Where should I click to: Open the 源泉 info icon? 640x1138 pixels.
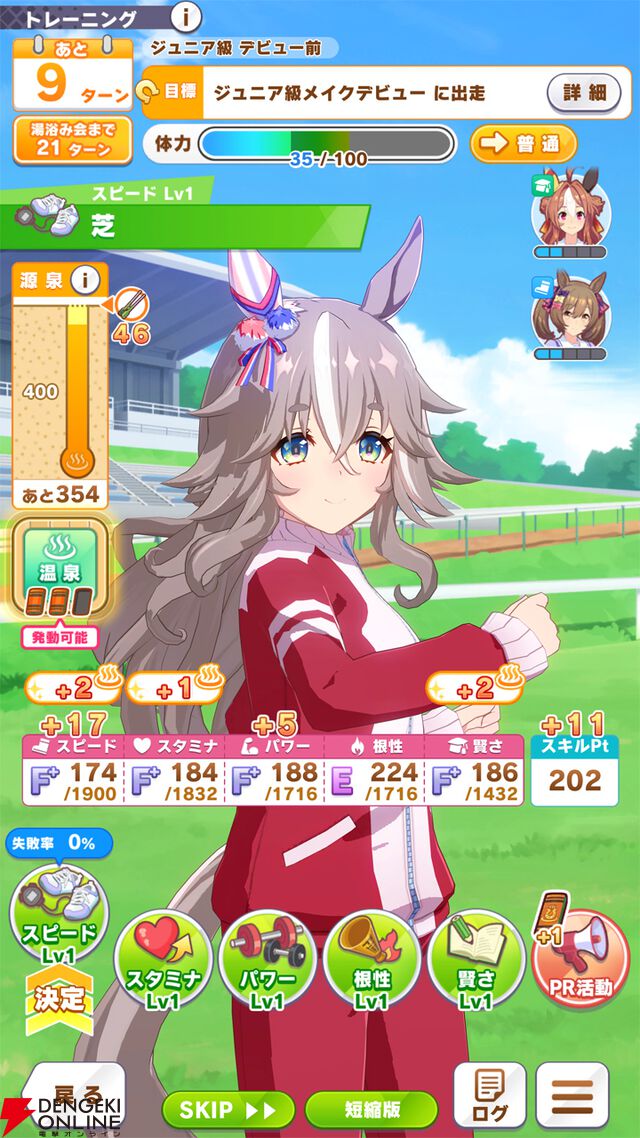(89, 280)
